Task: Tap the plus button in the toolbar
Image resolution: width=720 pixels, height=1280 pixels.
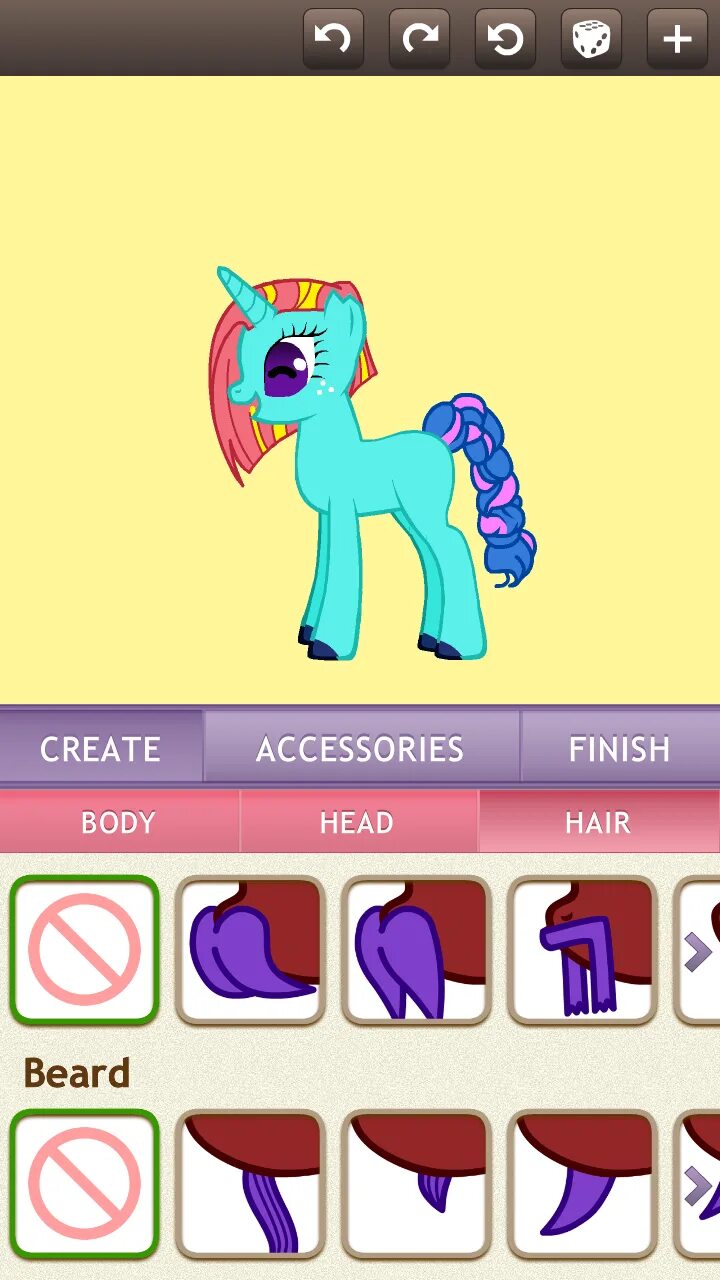Action: pyautogui.click(x=677, y=39)
